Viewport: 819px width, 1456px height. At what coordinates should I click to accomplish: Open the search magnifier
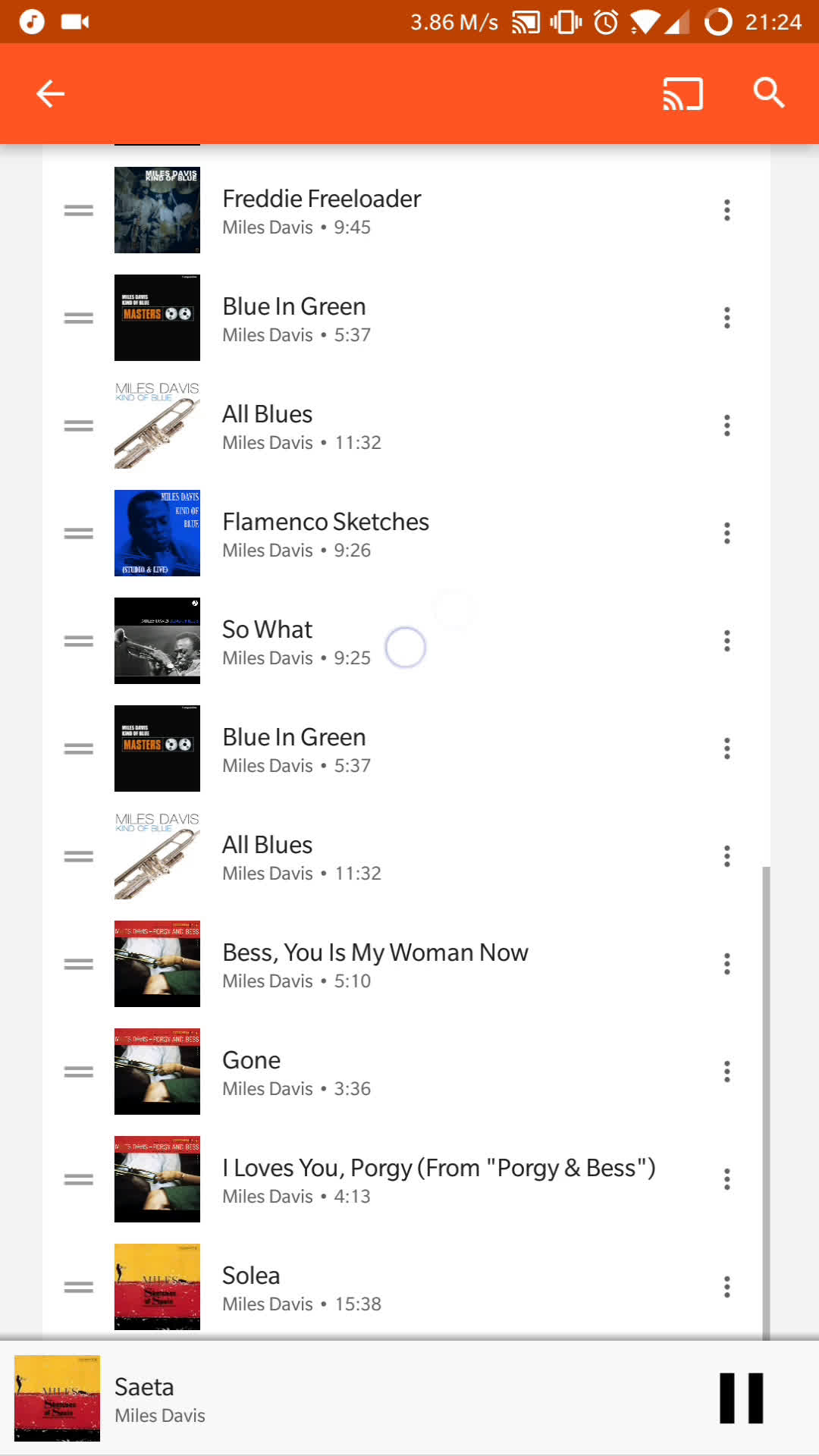(768, 93)
